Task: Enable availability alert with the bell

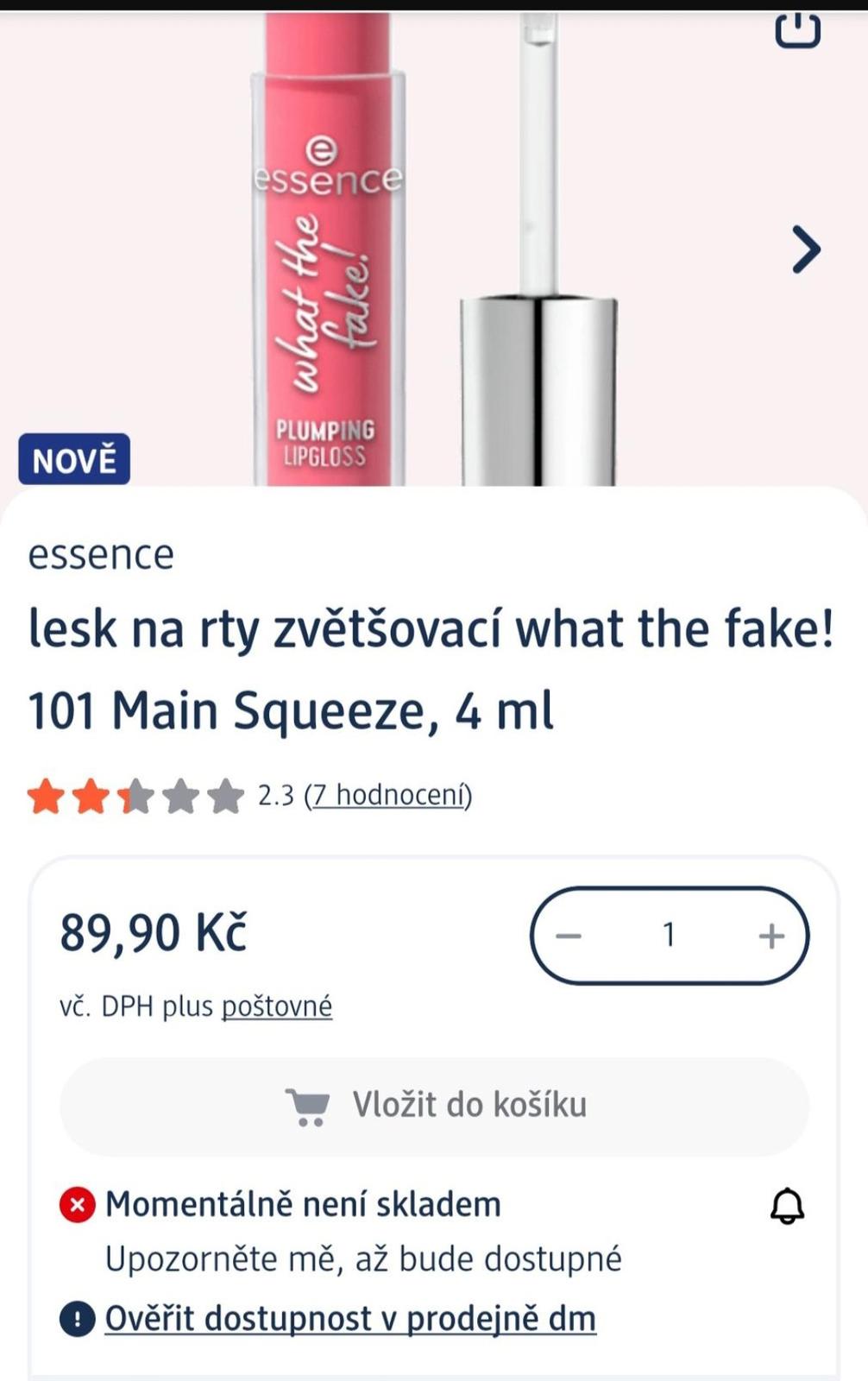Action: [786, 1206]
